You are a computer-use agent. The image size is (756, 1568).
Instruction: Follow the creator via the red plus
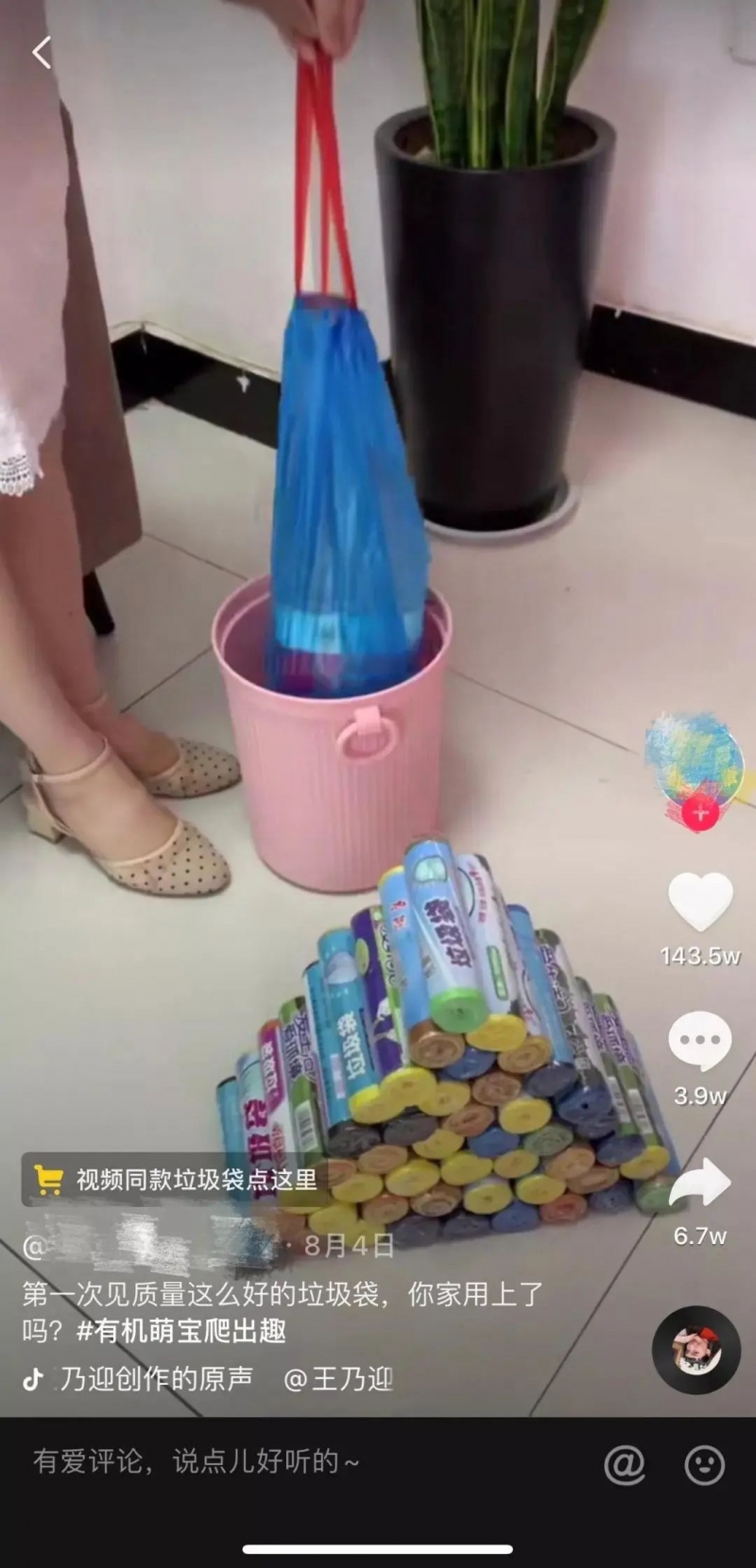[x=699, y=812]
